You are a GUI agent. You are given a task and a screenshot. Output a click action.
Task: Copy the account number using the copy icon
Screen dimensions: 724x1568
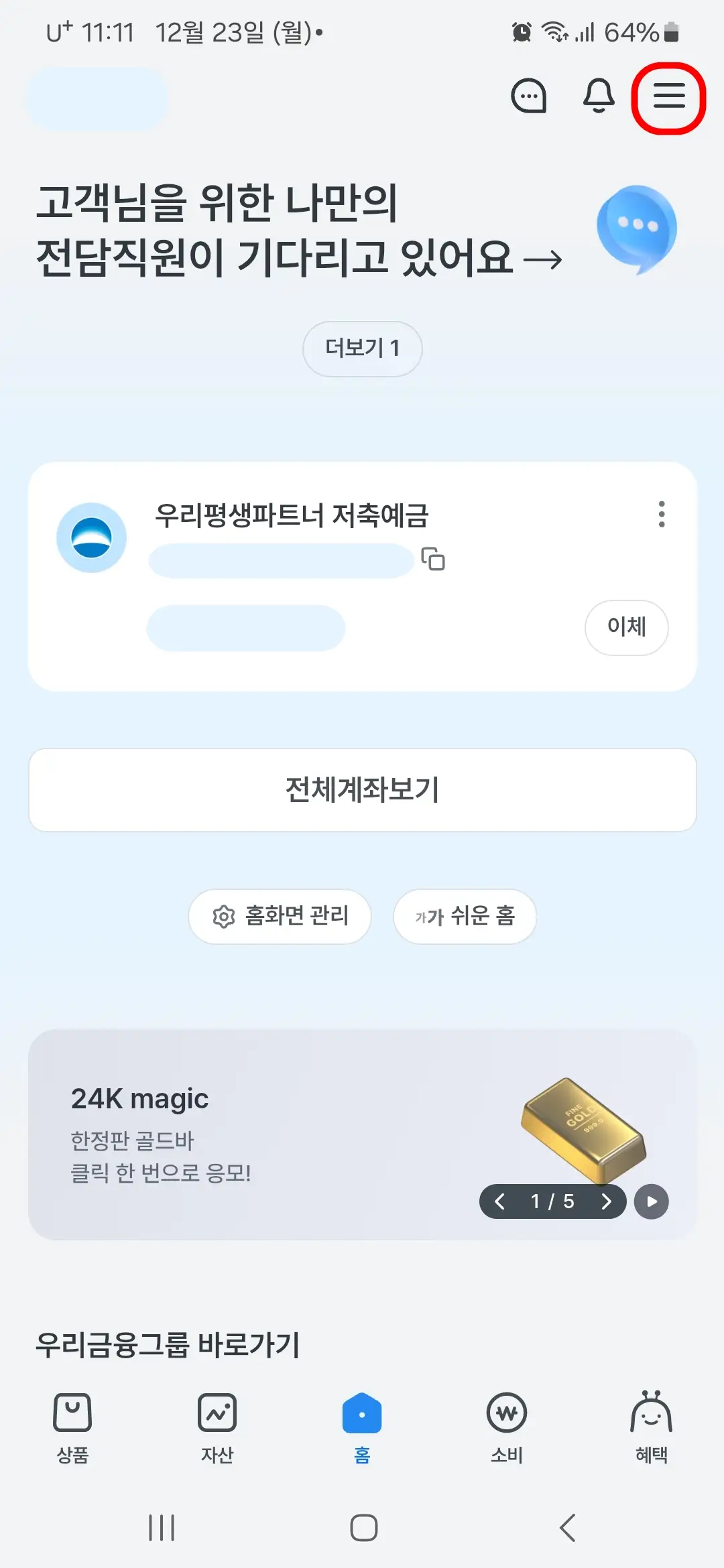pyautogui.click(x=434, y=560)
